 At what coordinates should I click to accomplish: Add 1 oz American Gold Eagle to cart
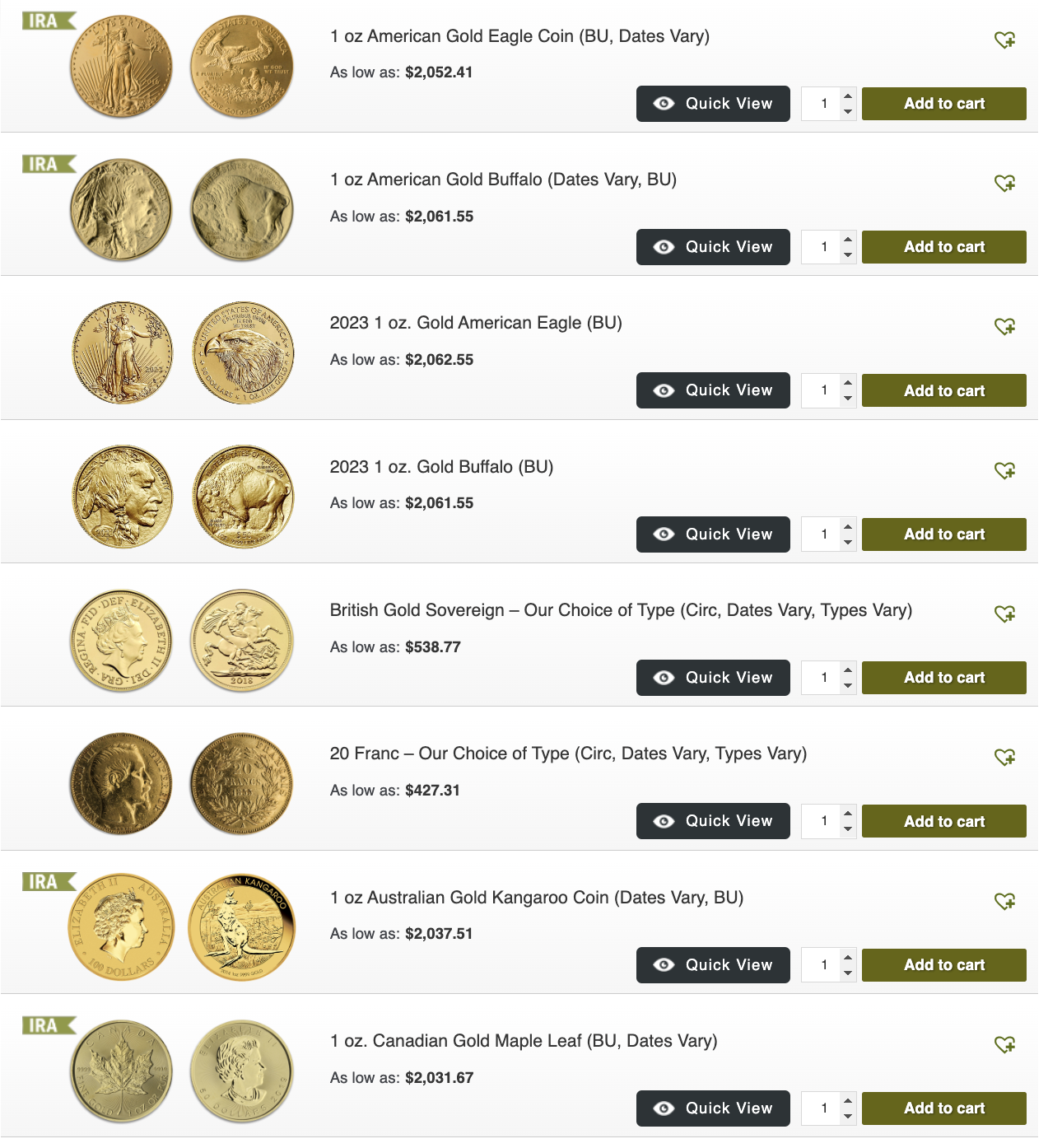pyautogui.click(x=943, y=104)
